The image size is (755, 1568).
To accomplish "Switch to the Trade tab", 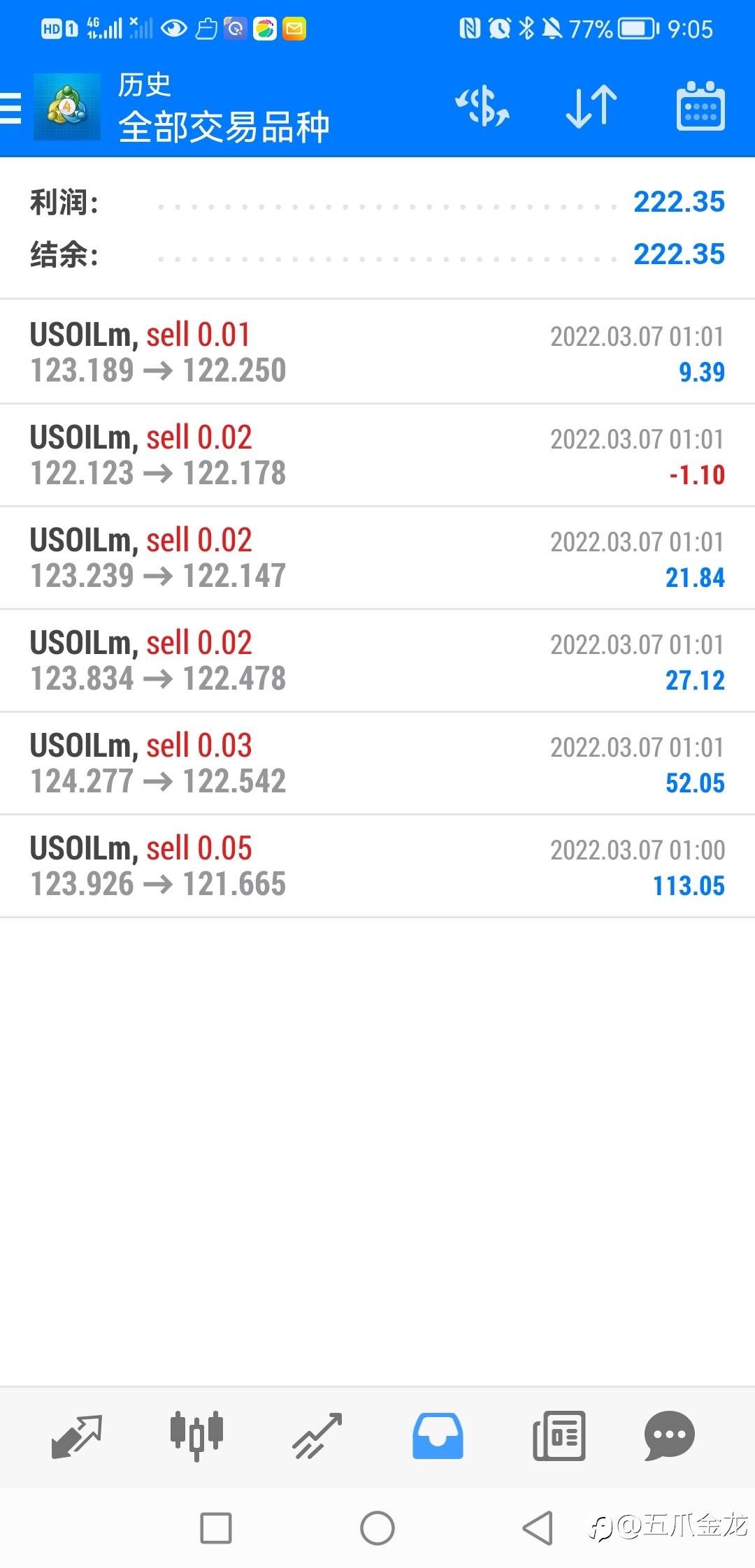I will (317, 1437).
